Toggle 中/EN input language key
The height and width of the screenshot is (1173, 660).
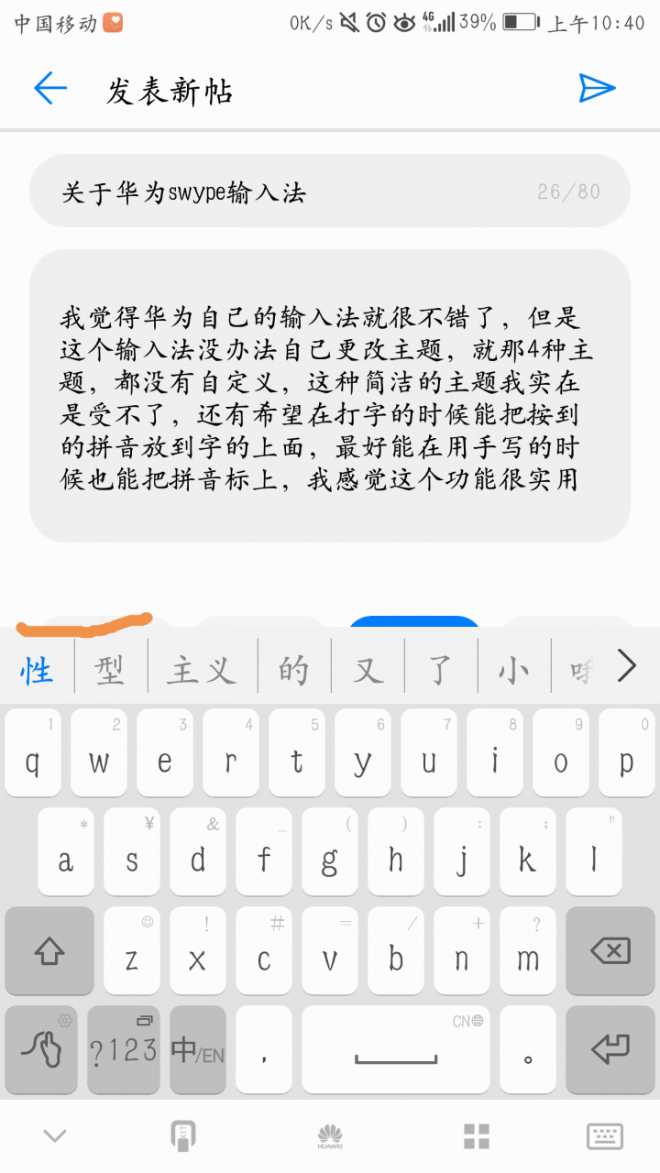tap(198, 1049)
